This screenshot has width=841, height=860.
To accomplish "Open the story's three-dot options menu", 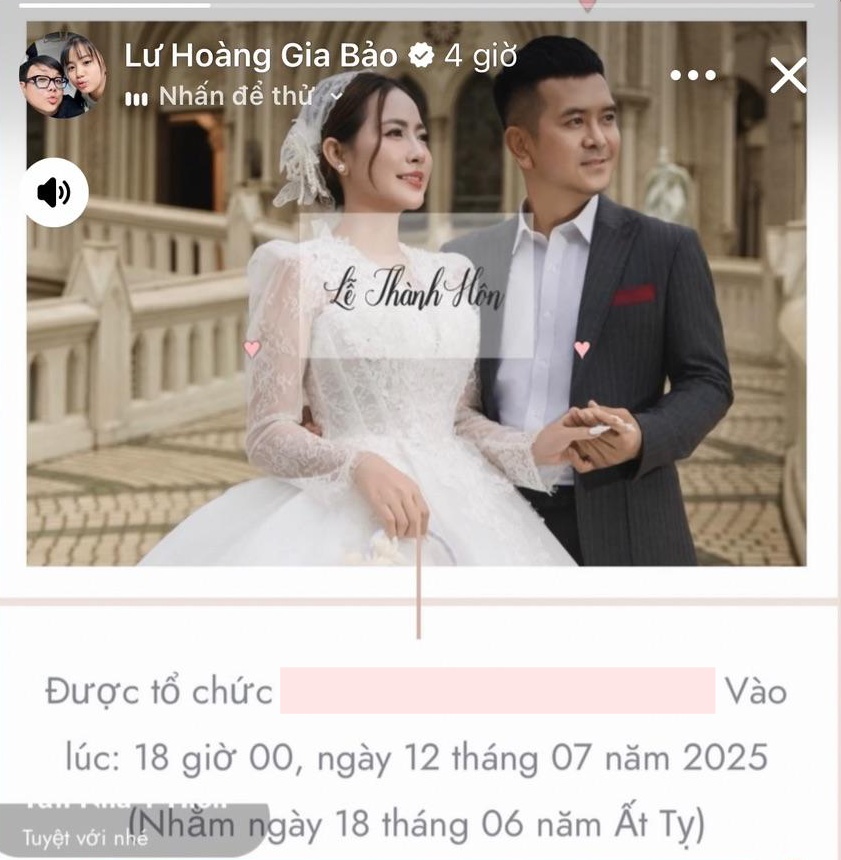I will tap(693, 75).
